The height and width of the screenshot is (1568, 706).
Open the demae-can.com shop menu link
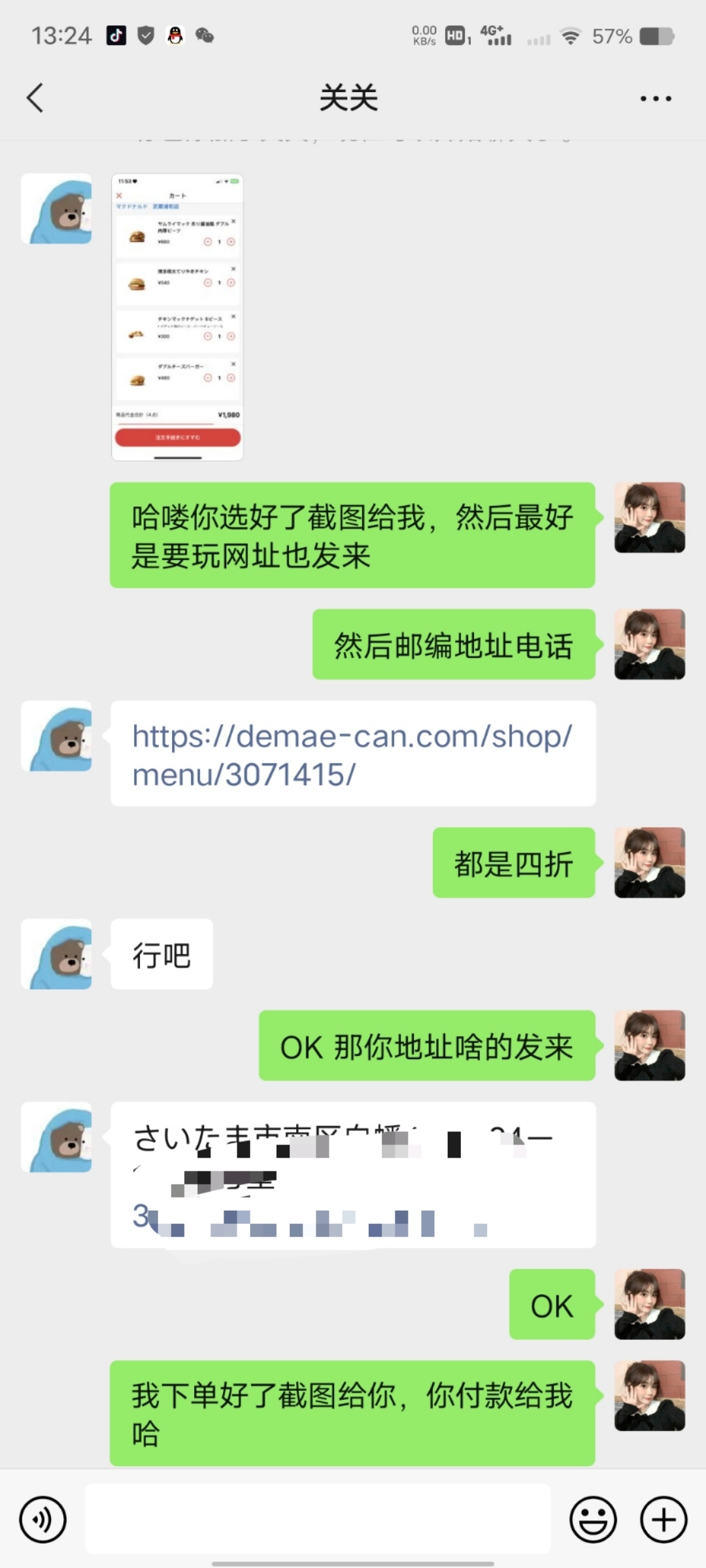click(352, 755)
